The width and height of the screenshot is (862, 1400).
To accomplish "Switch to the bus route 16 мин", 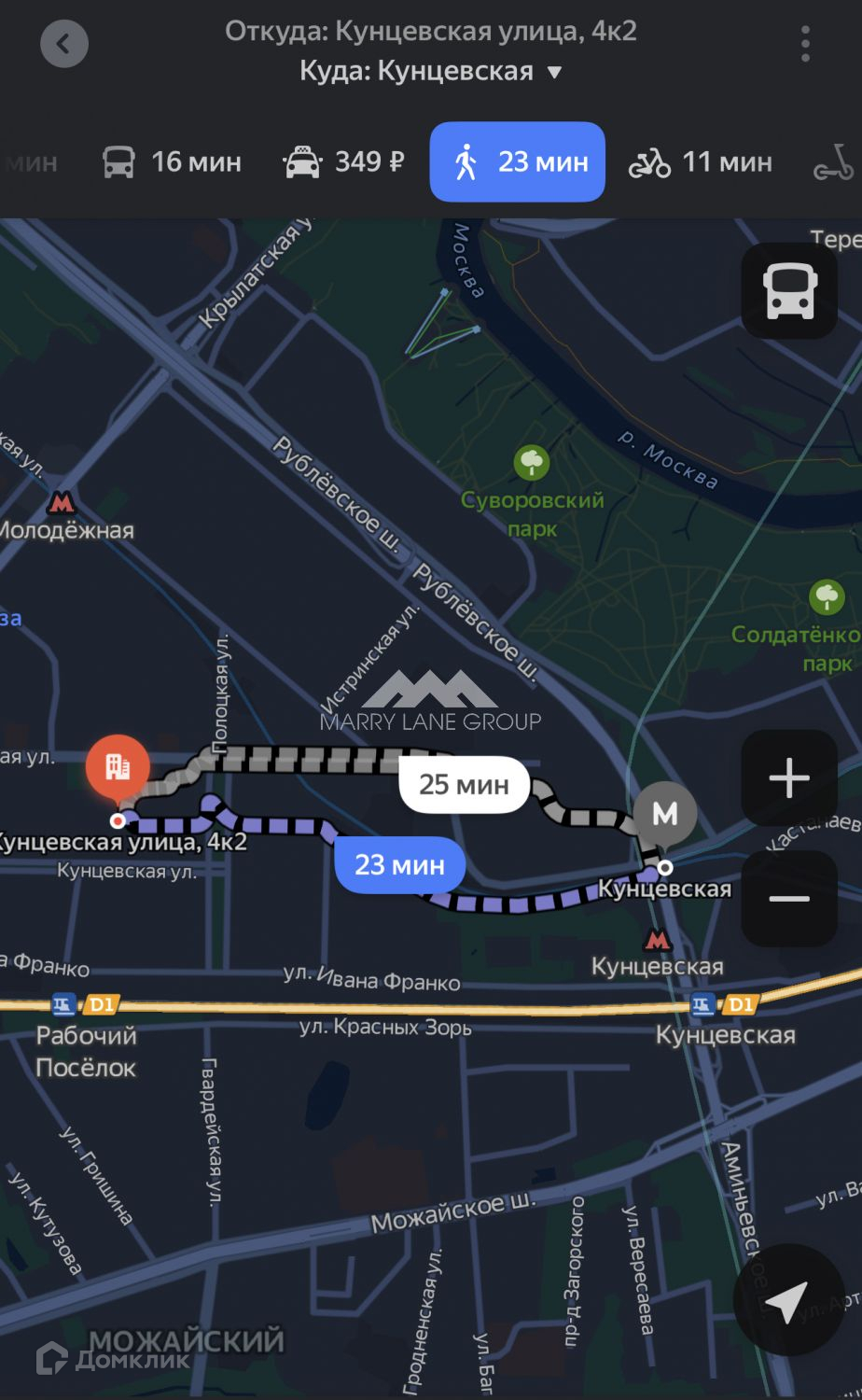I will (x=172, y=162).
